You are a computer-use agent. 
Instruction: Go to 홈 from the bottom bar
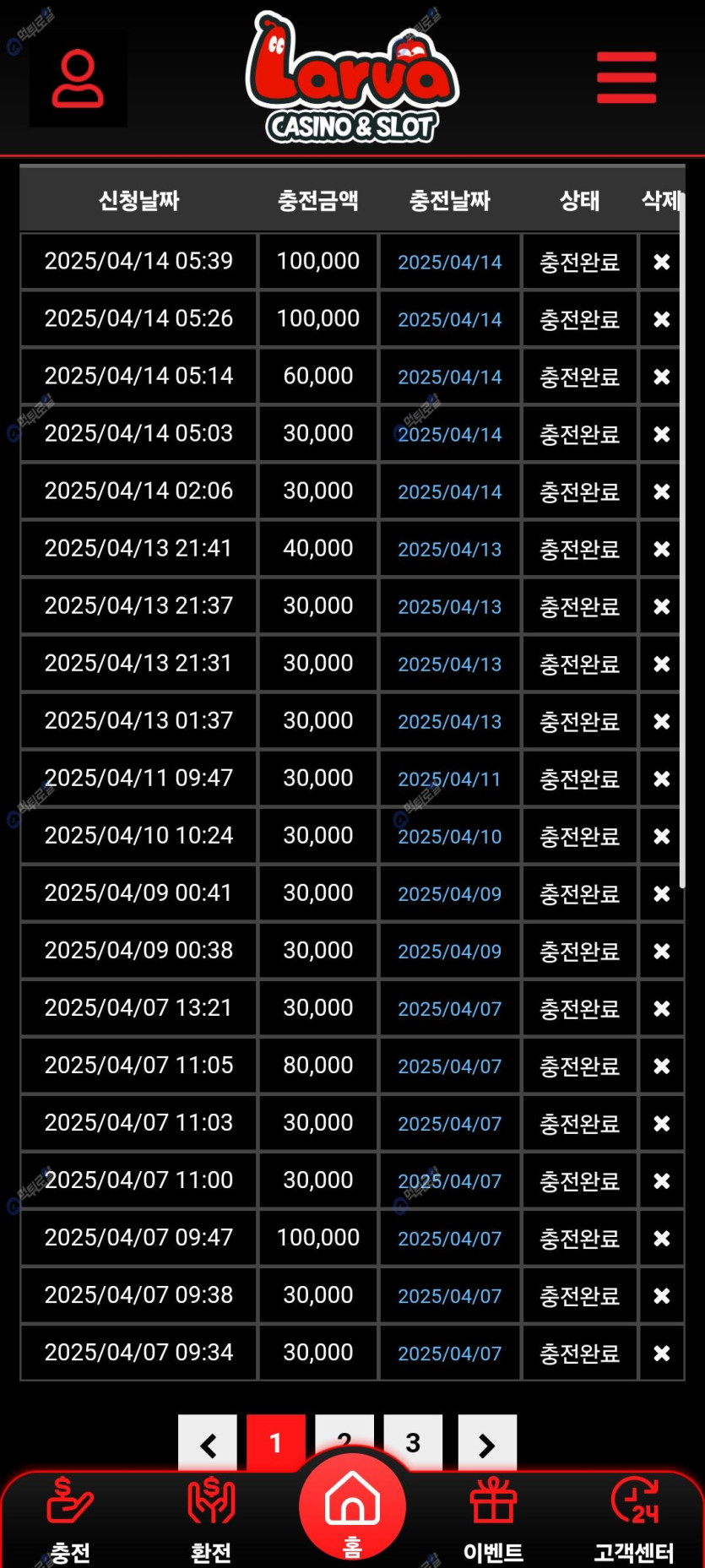point(352,1507)
